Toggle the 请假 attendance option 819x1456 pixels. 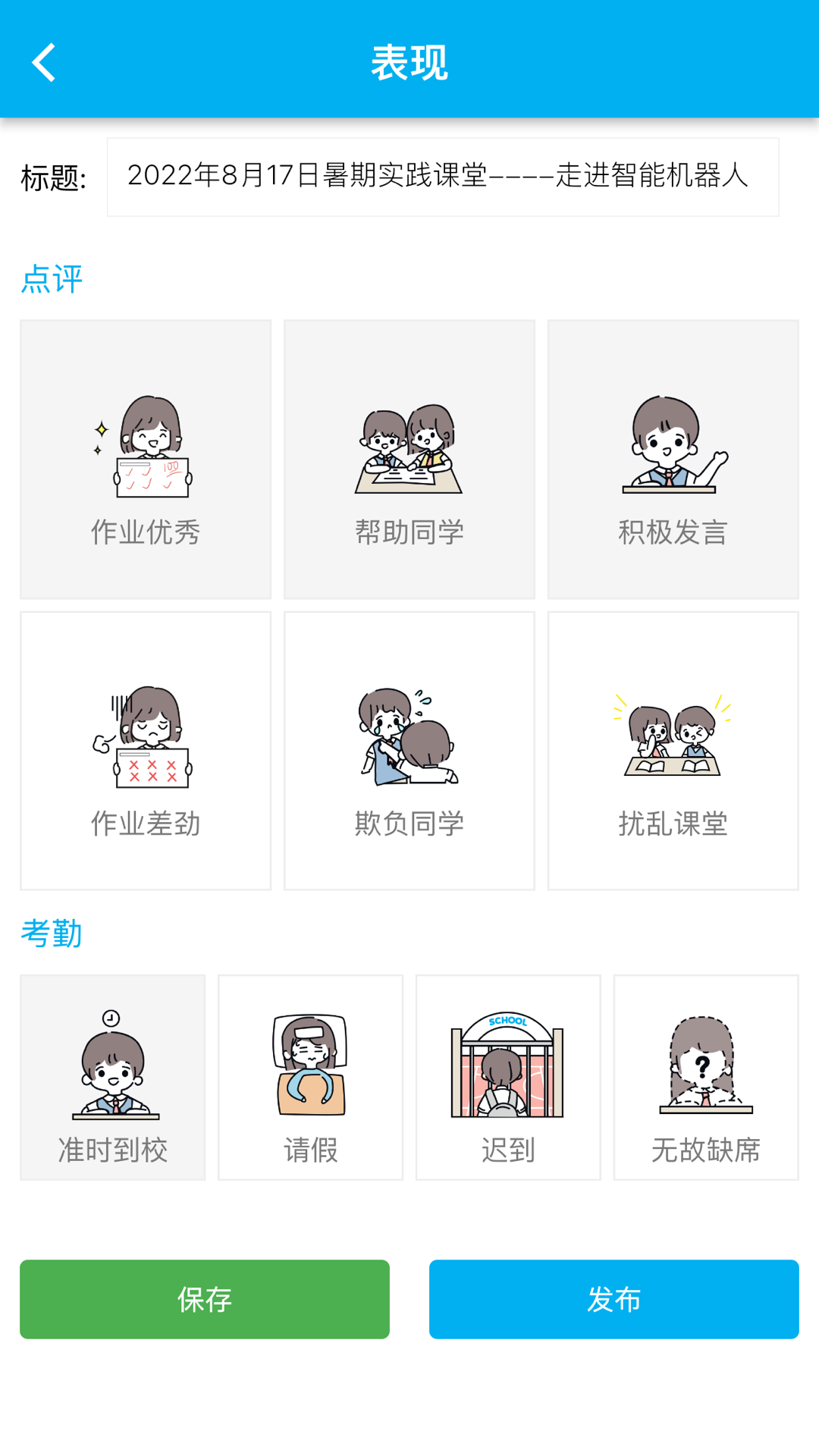309,1077
